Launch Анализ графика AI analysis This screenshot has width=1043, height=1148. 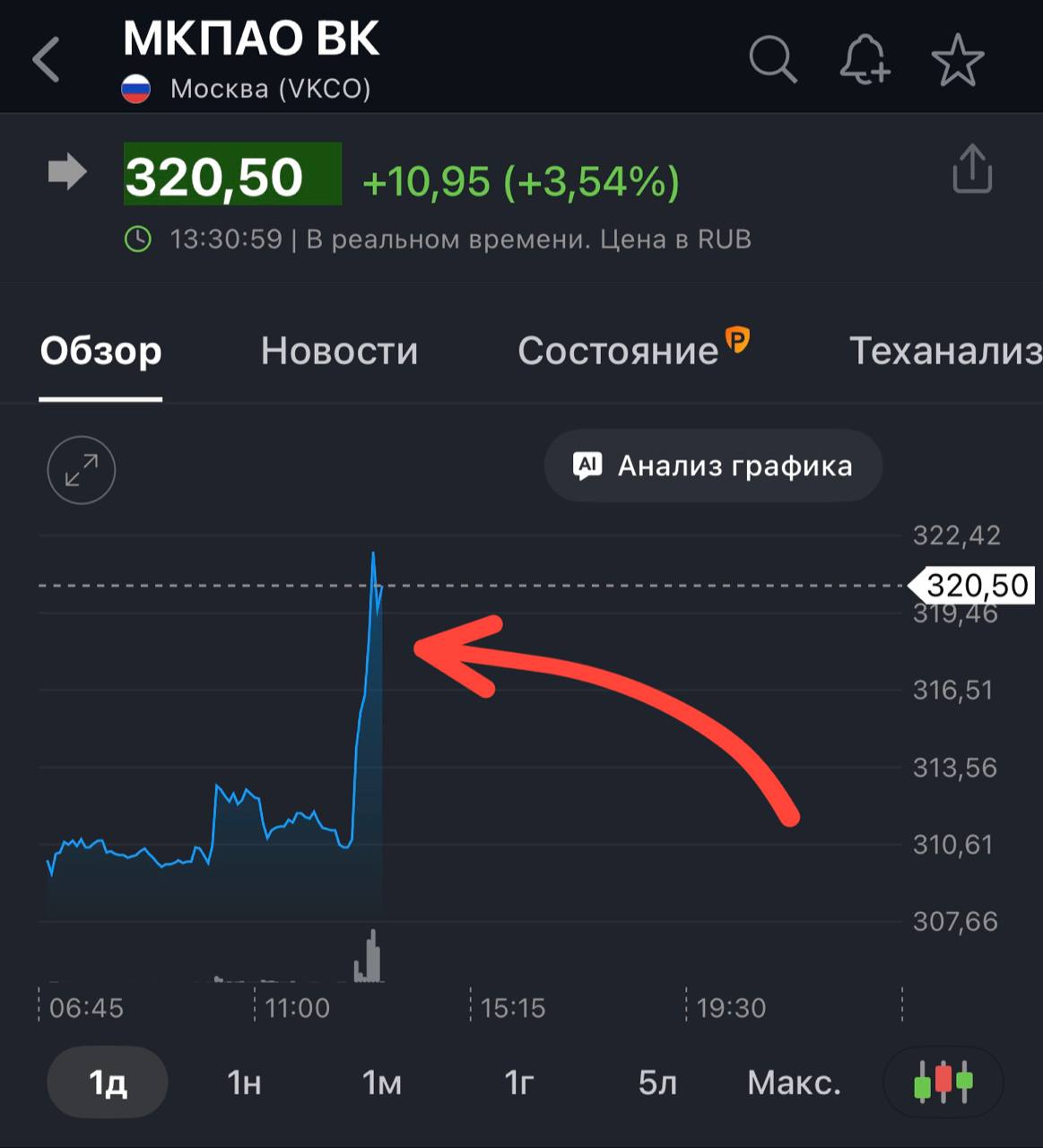pyautogui.click(x=713, y=466)
